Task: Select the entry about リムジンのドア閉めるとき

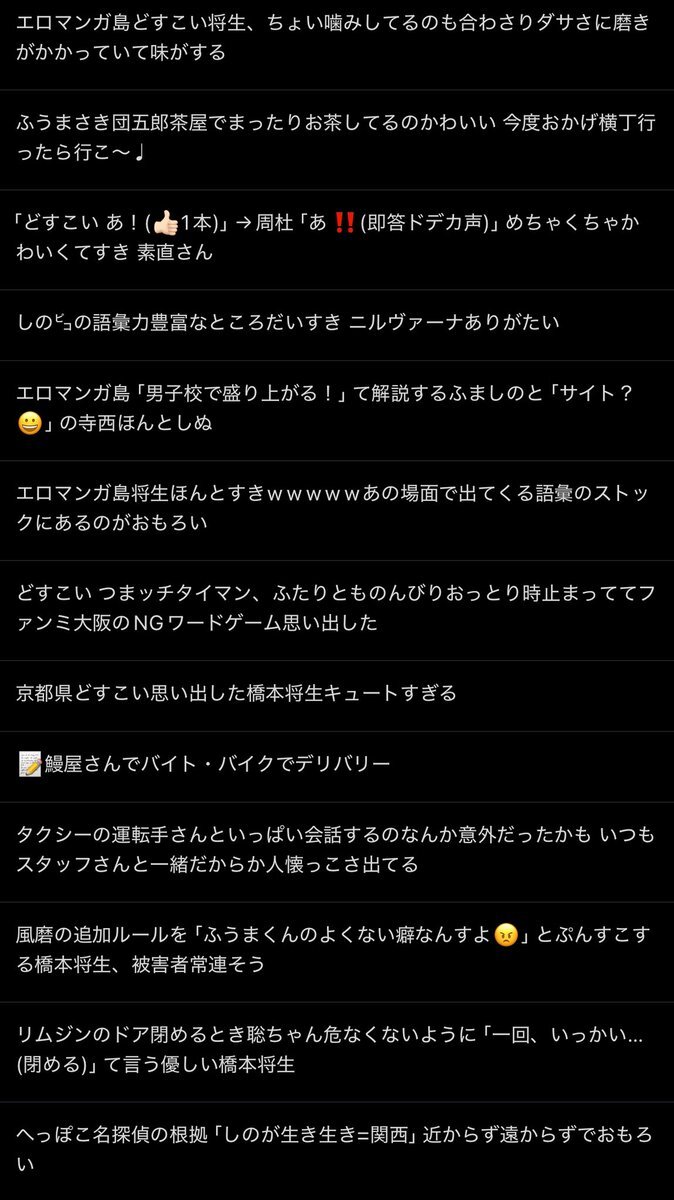Action: (336, 1051)
